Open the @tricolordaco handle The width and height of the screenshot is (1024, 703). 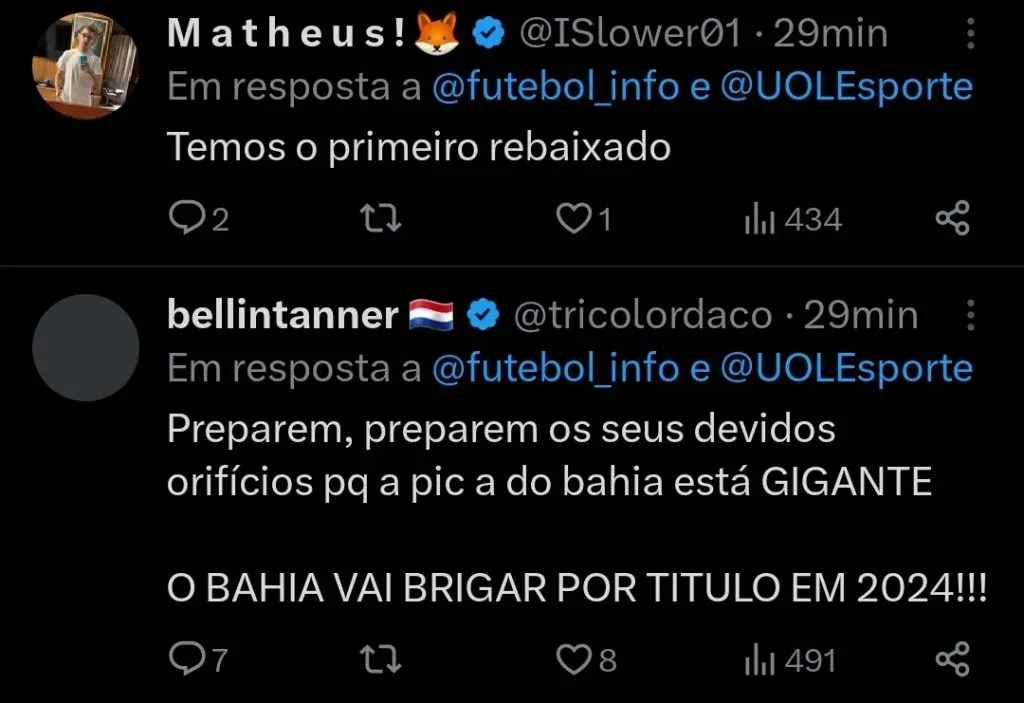click(642, 316)
